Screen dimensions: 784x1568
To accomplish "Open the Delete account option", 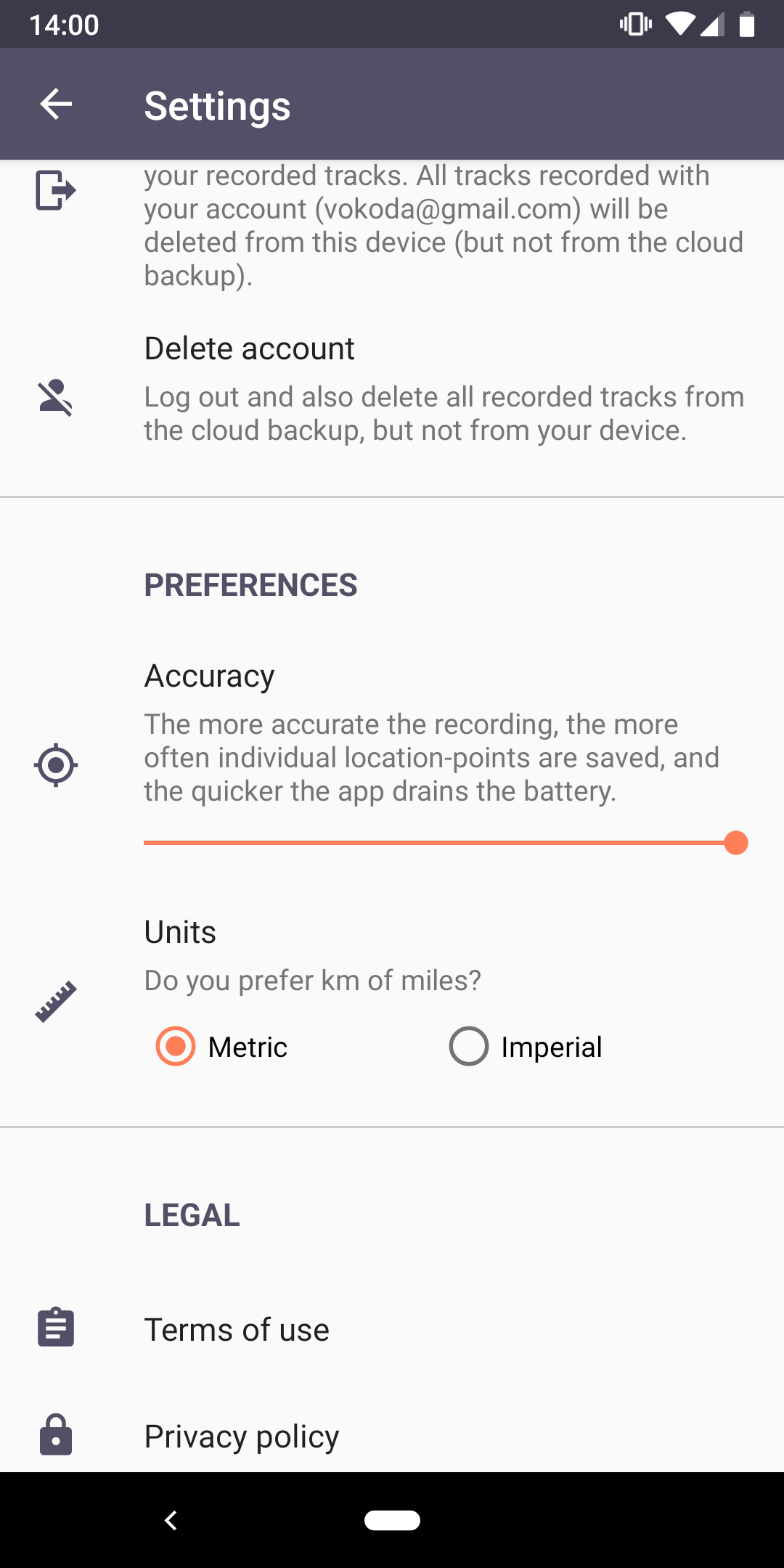I will pyautogui.click(x=392, y=389).
